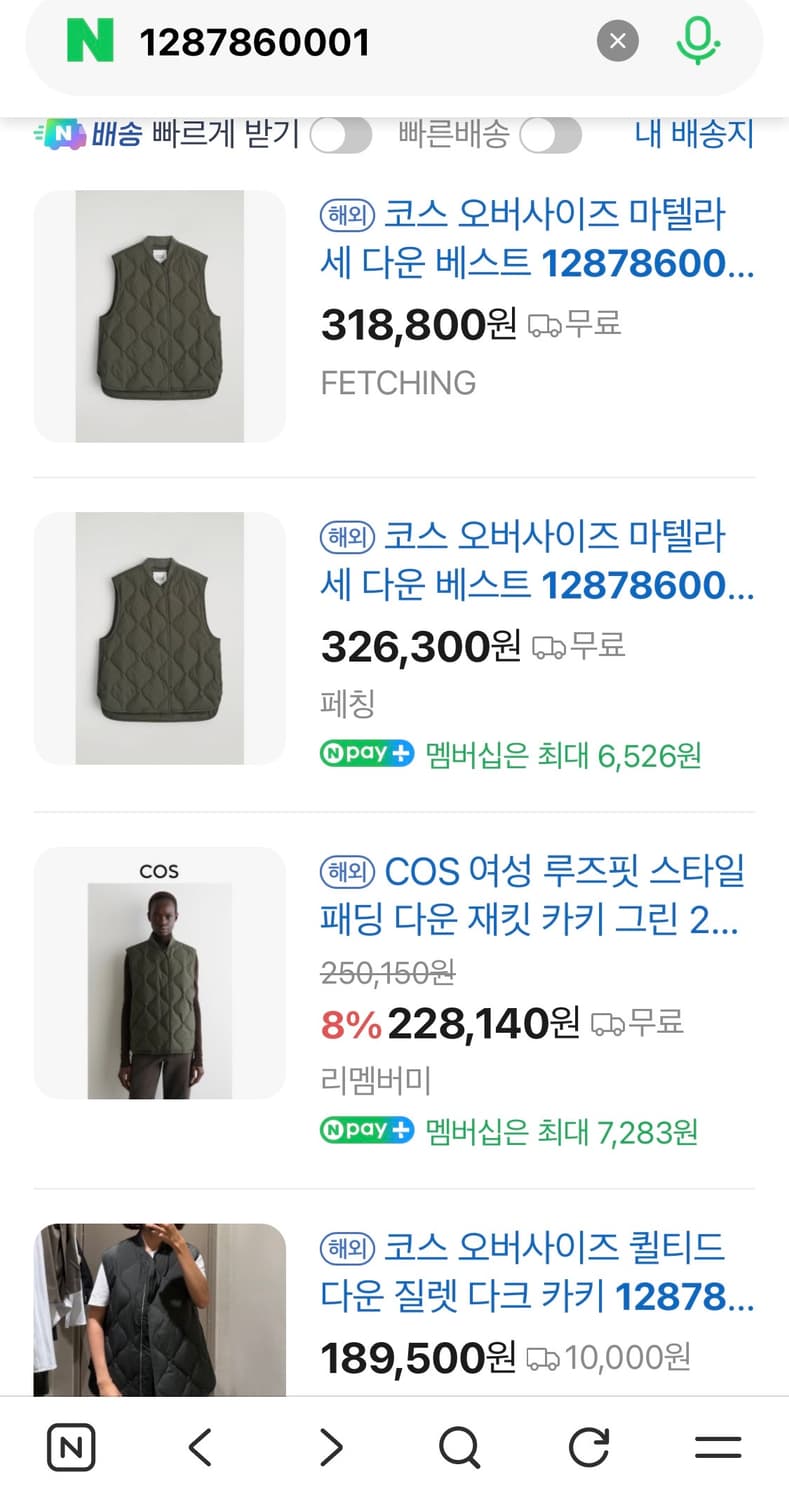Screen dimensions: 789x1500
Task: Tap the olive vest product thumbnail
Action: coord(159,316)
